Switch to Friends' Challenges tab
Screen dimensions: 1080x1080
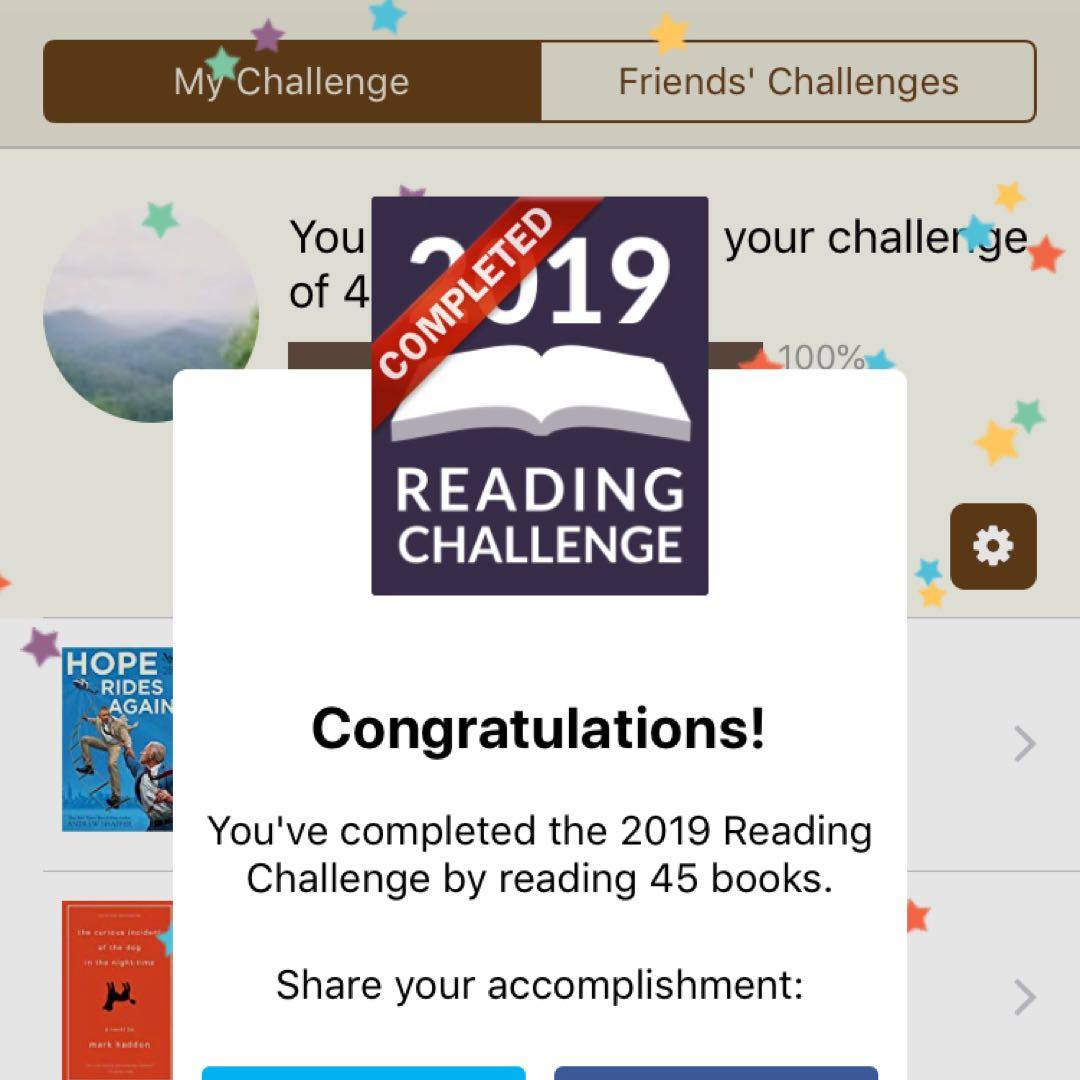tap(788, 82)
